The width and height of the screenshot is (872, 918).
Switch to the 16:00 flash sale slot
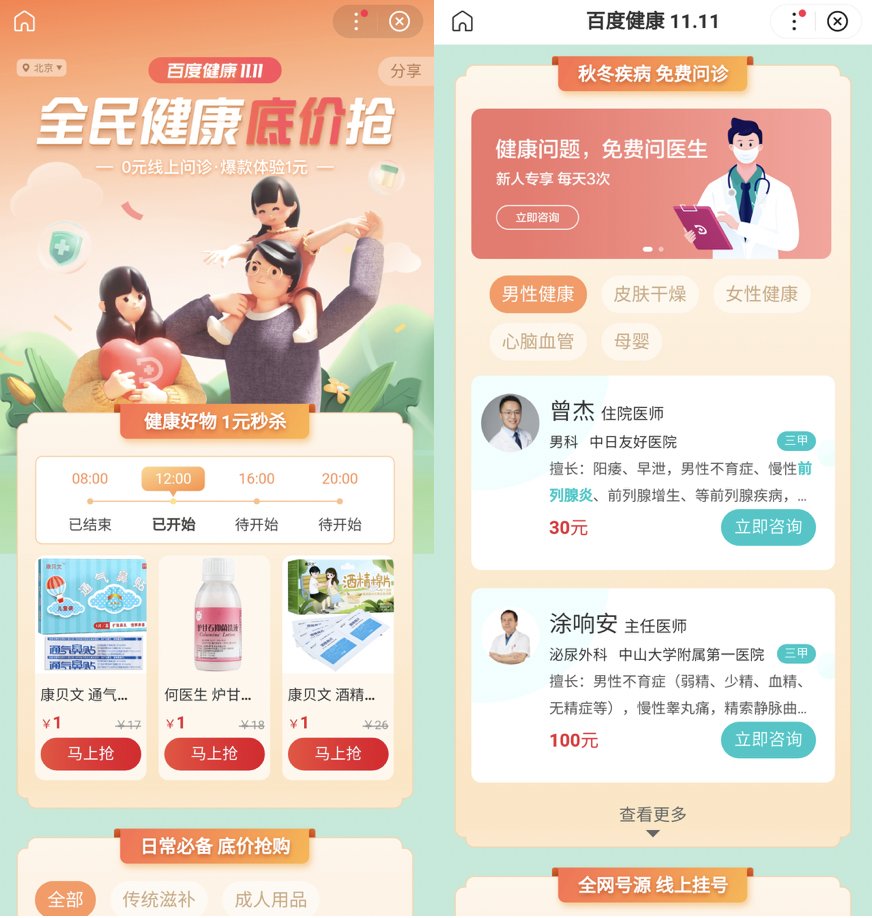pyautogui.click(x=256, y=479)
